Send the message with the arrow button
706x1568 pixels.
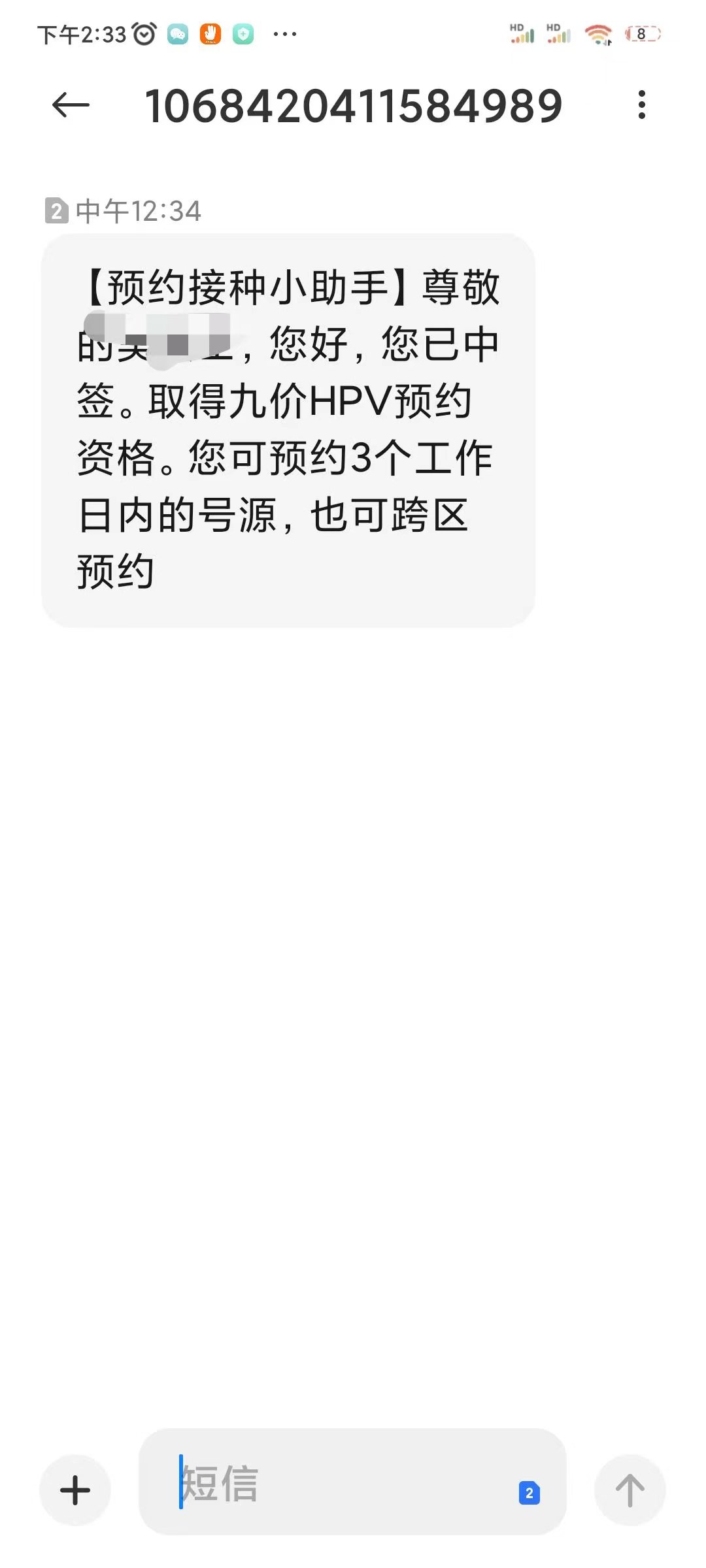630,1490
